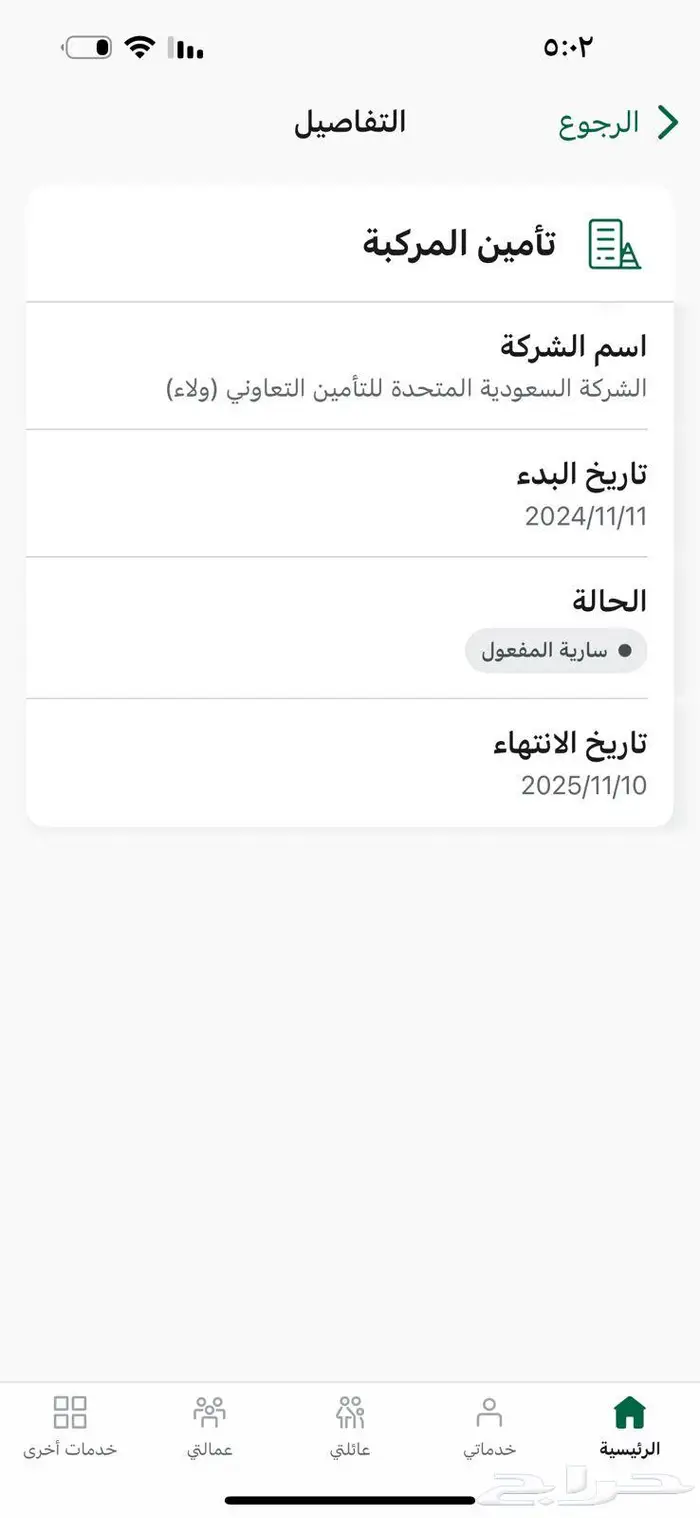The height and width of the screenshot is (1518, 700).
Task: Open خدماتي tab
Action: pyautogui.click(x=489, y=1425)
